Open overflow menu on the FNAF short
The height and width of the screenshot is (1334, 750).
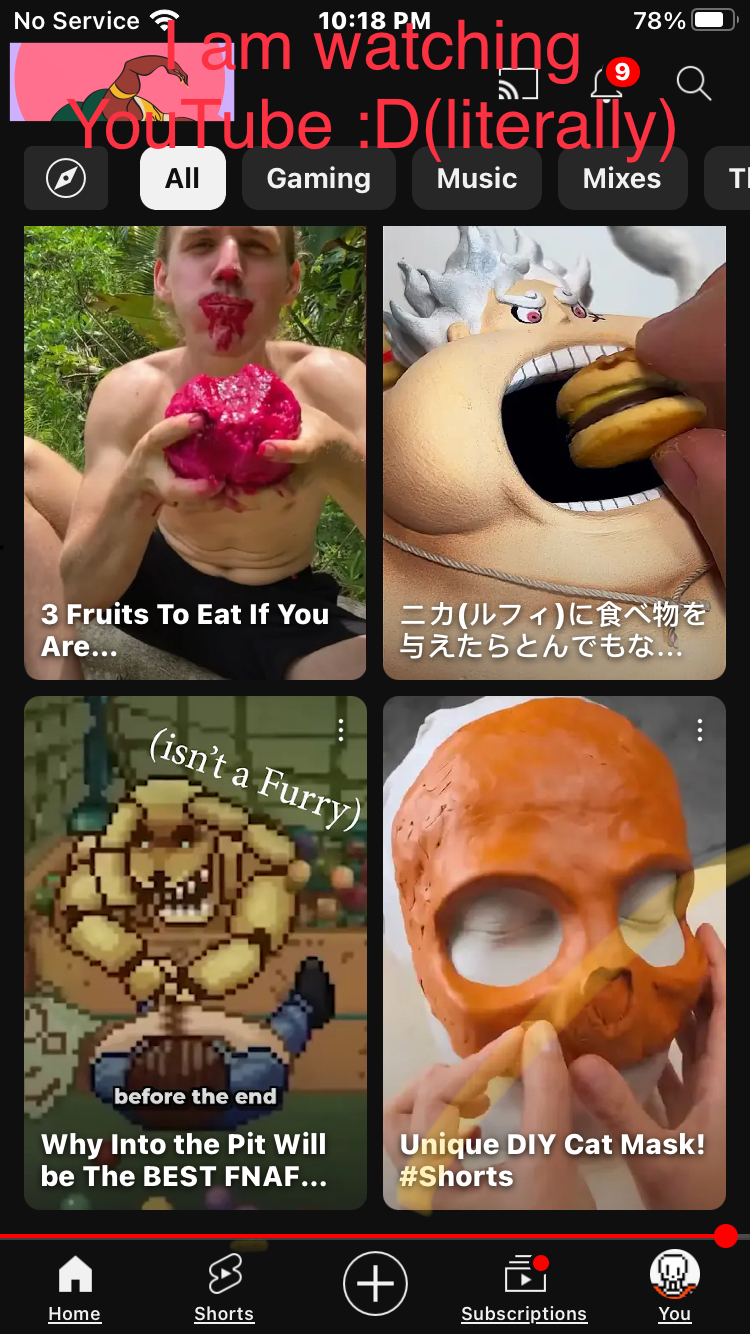pyautogui.click(x=341, y=730)
